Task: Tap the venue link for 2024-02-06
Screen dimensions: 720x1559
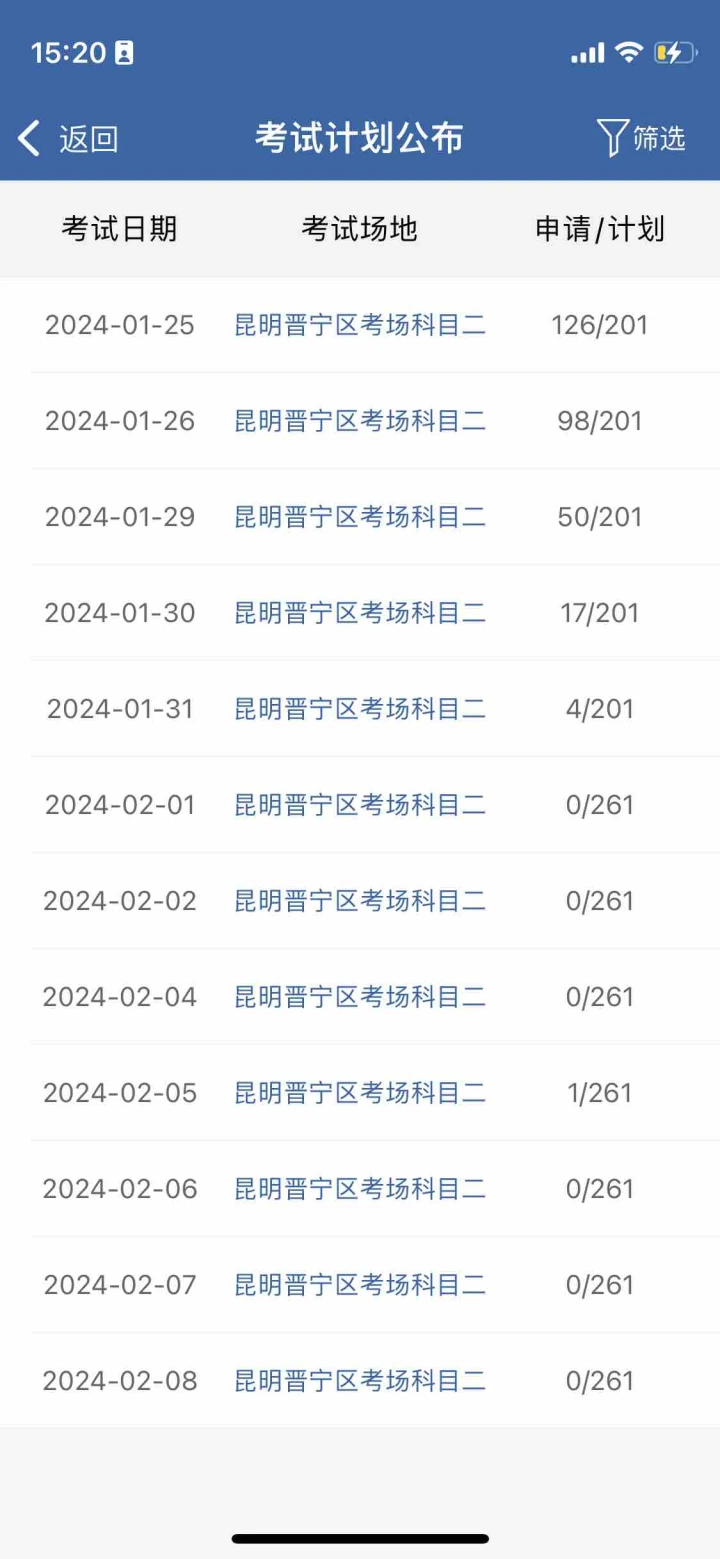Action: (x=360, y=1189)
